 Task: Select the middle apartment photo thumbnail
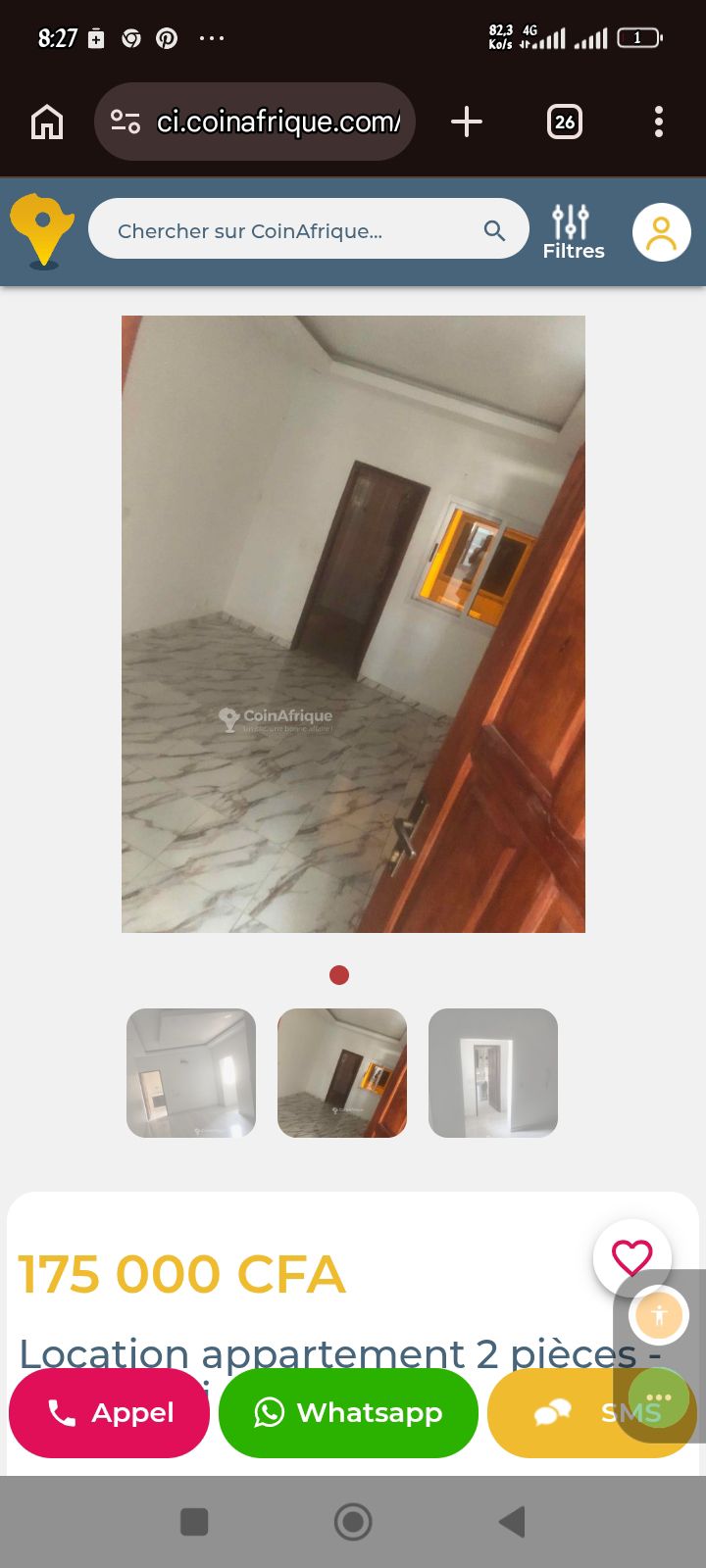point(341,1072)
